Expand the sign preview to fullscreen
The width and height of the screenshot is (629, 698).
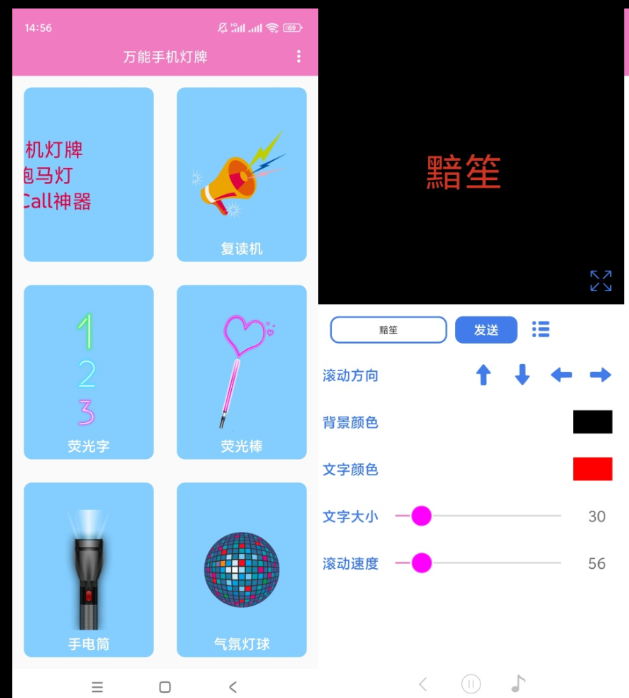(600, 281)
